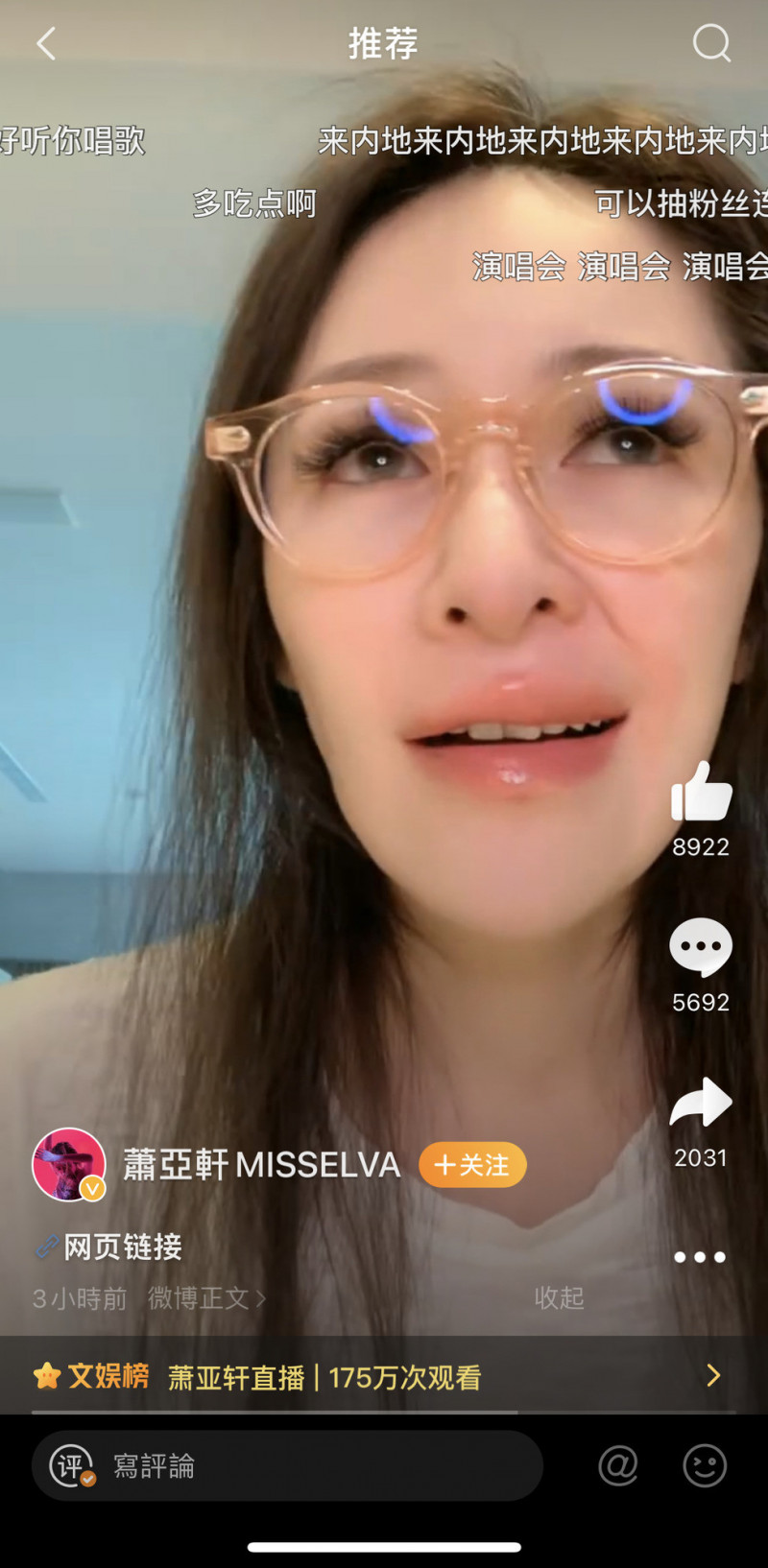Open the emoji smiley picker
Screen dimensions: 768x1568
click(705, 1465)
